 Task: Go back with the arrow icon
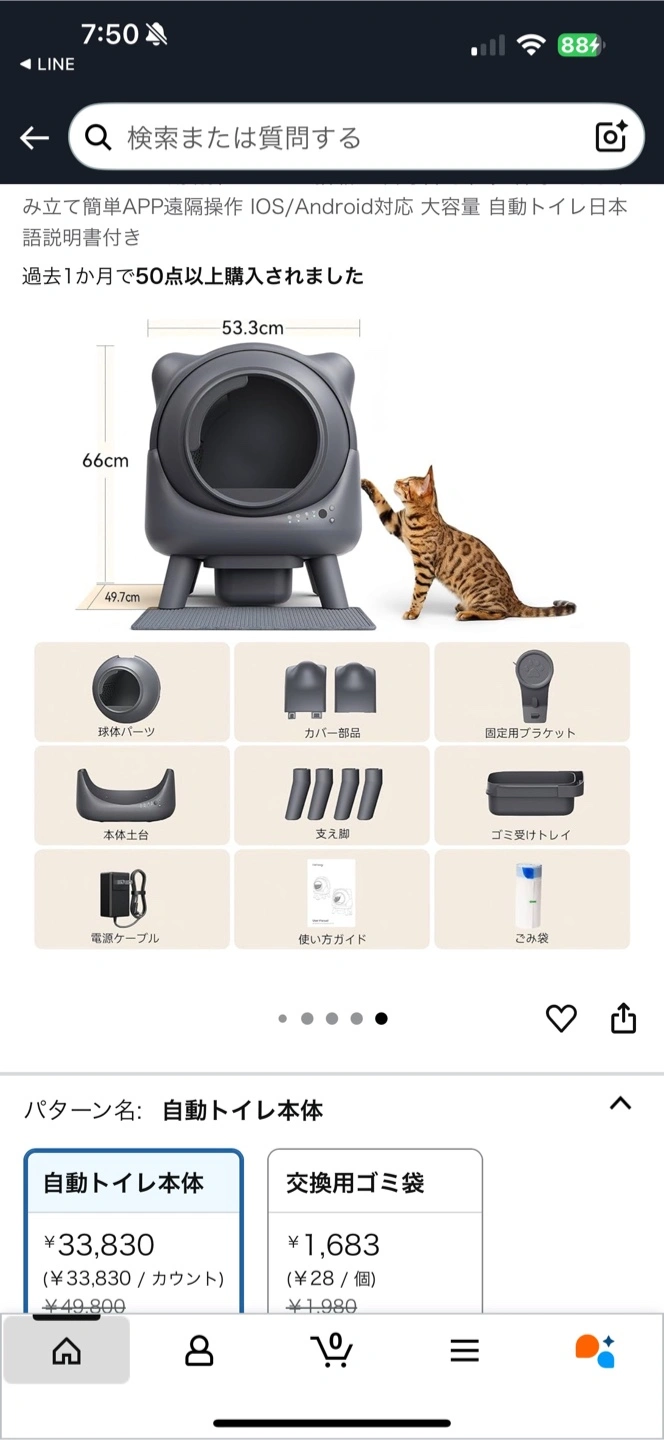35,138
